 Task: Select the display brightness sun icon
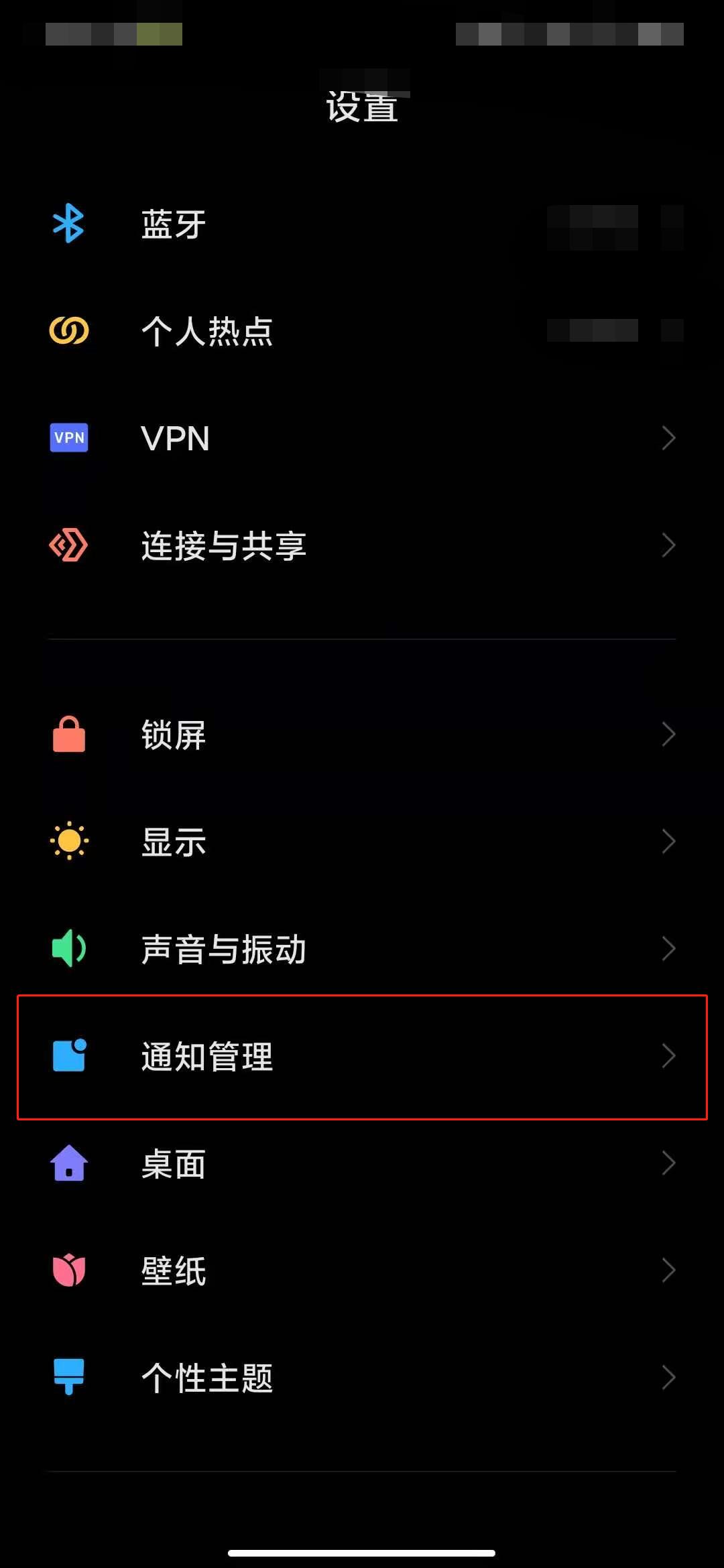[68, 842]
